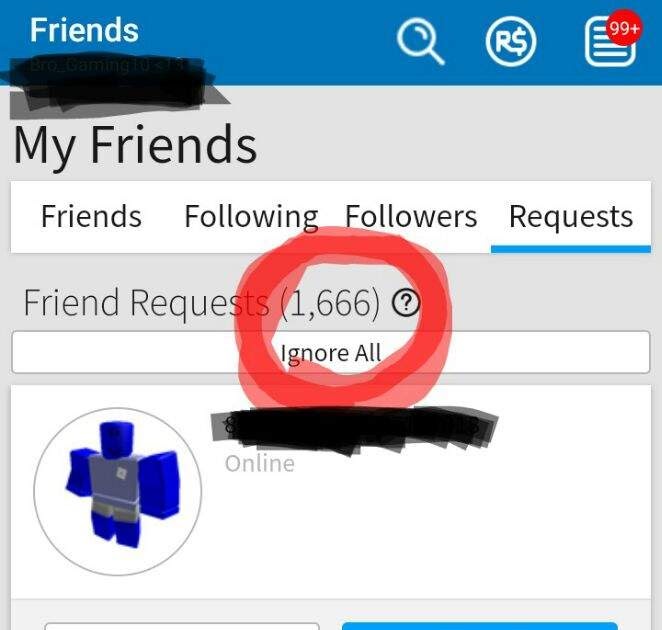The image size is (662, 630).
Task: Switch to the Friends tab
Action: tap(91, 217)
